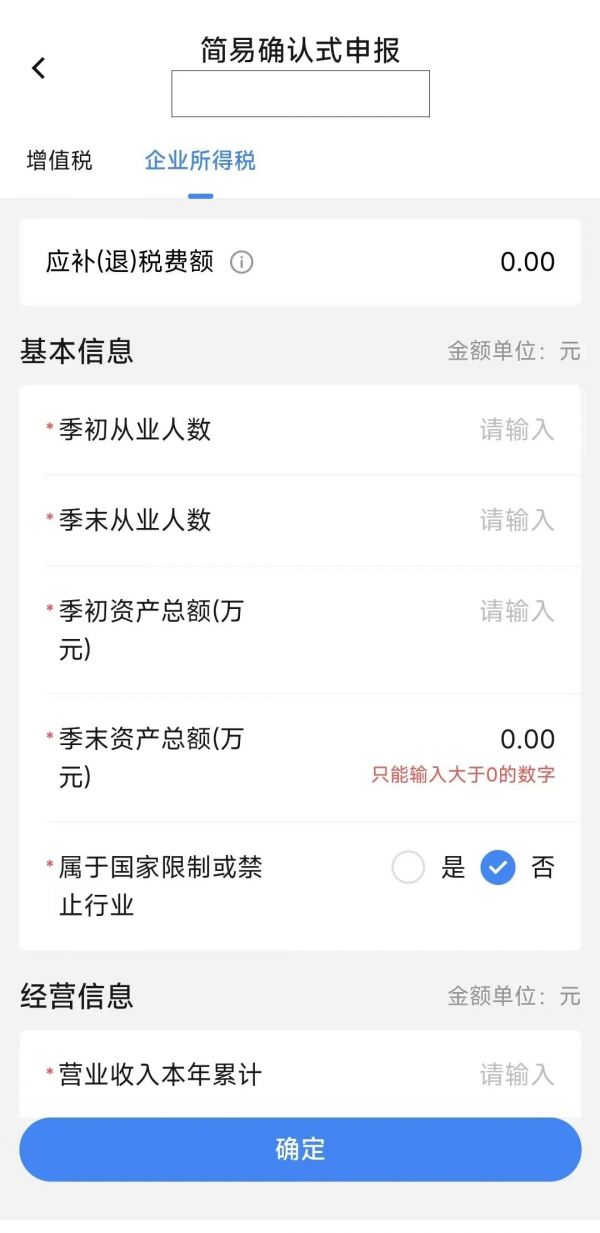Tap the 营业收入本年累计 input field

click(x=516, y=1075)
